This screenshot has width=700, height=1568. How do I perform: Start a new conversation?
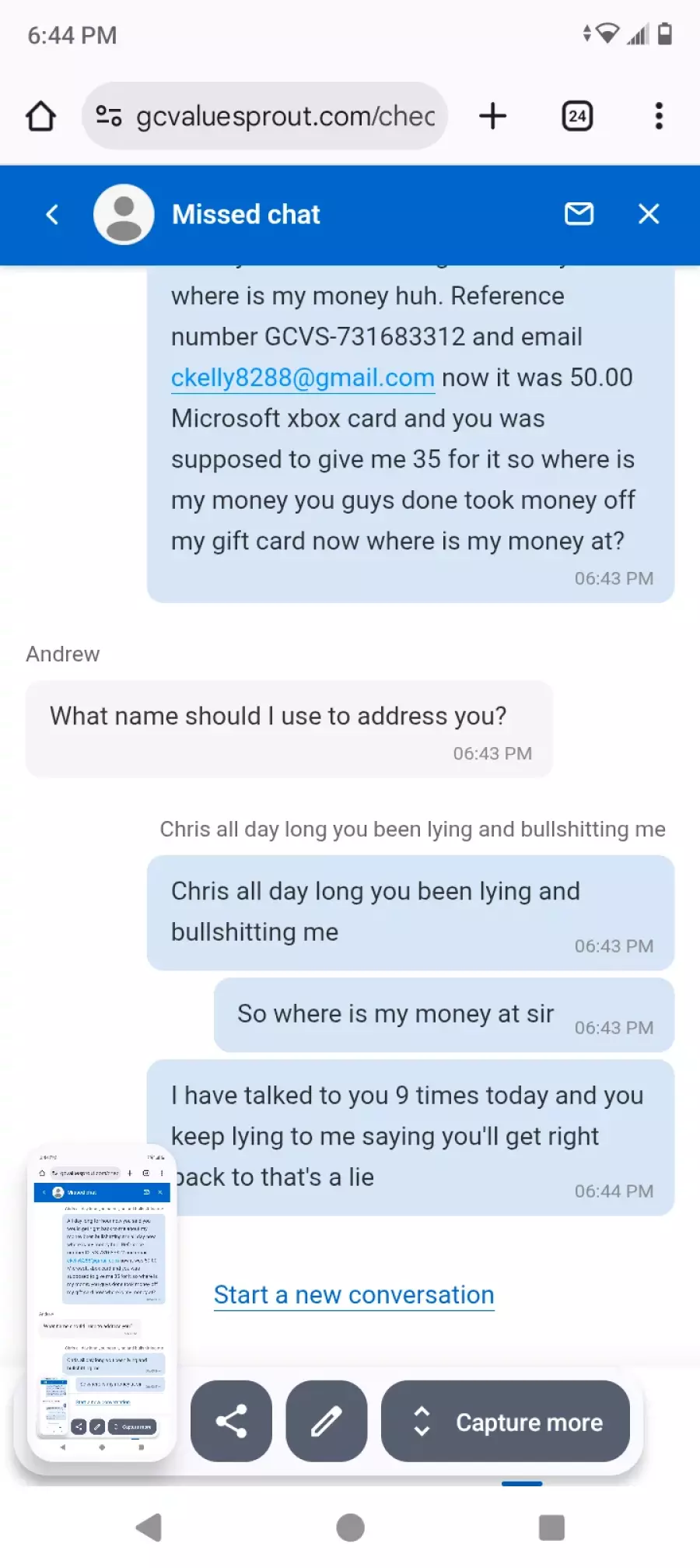coord(354,1295)
